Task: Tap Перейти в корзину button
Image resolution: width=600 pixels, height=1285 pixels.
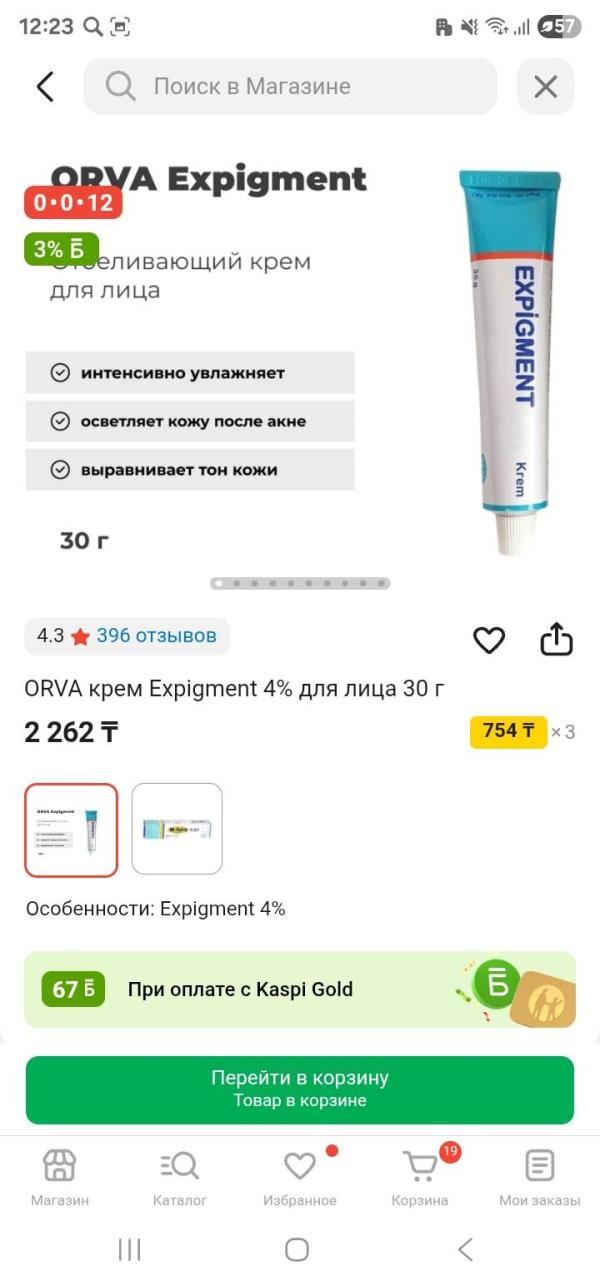Action: coord(300,1089)
